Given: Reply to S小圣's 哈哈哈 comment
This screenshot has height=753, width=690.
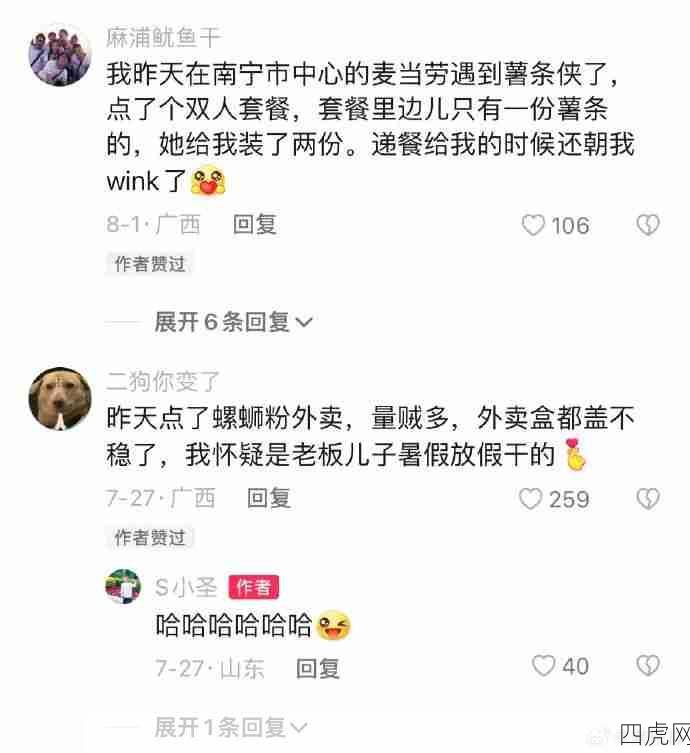Looking at the screenshot, I should [317, 667].
